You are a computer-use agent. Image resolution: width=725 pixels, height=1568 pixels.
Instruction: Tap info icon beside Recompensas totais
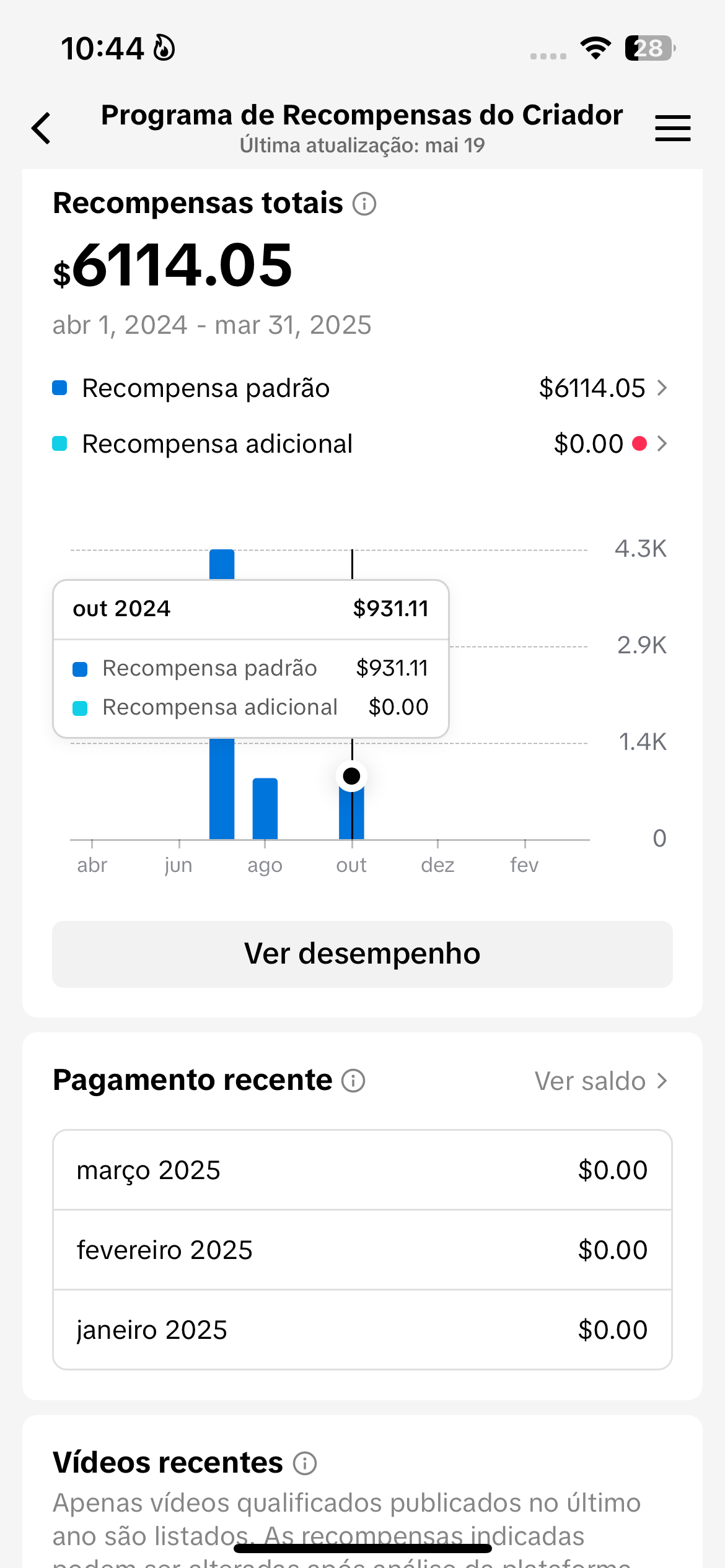tap(364, 204)
